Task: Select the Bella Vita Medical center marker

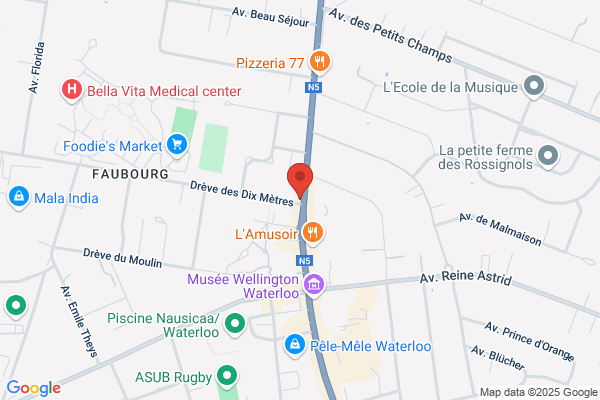Action: pos(72,90)
